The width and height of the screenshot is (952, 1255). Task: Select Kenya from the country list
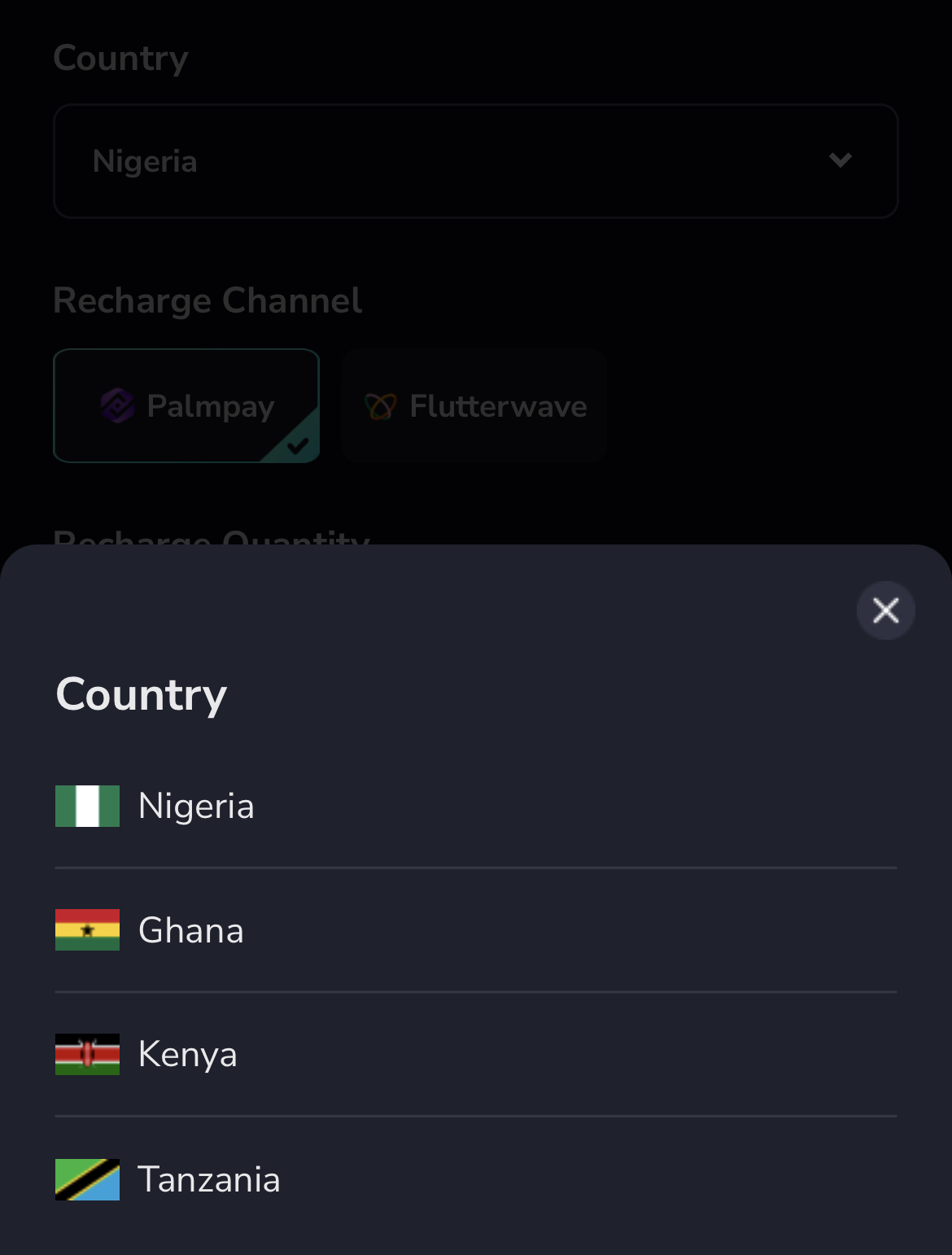pyautogui.click(x=187, y=1055)
